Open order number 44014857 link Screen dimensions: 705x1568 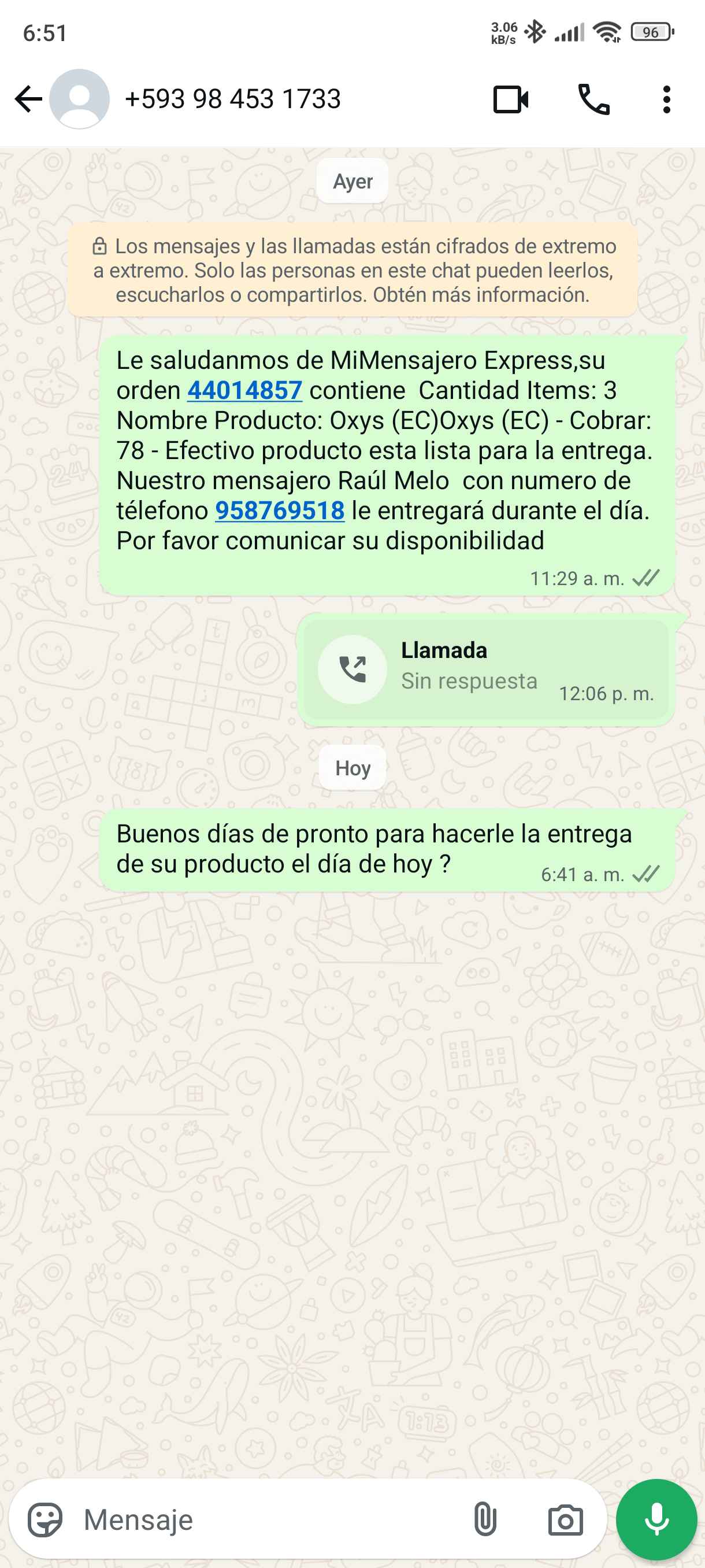(244, 391)
